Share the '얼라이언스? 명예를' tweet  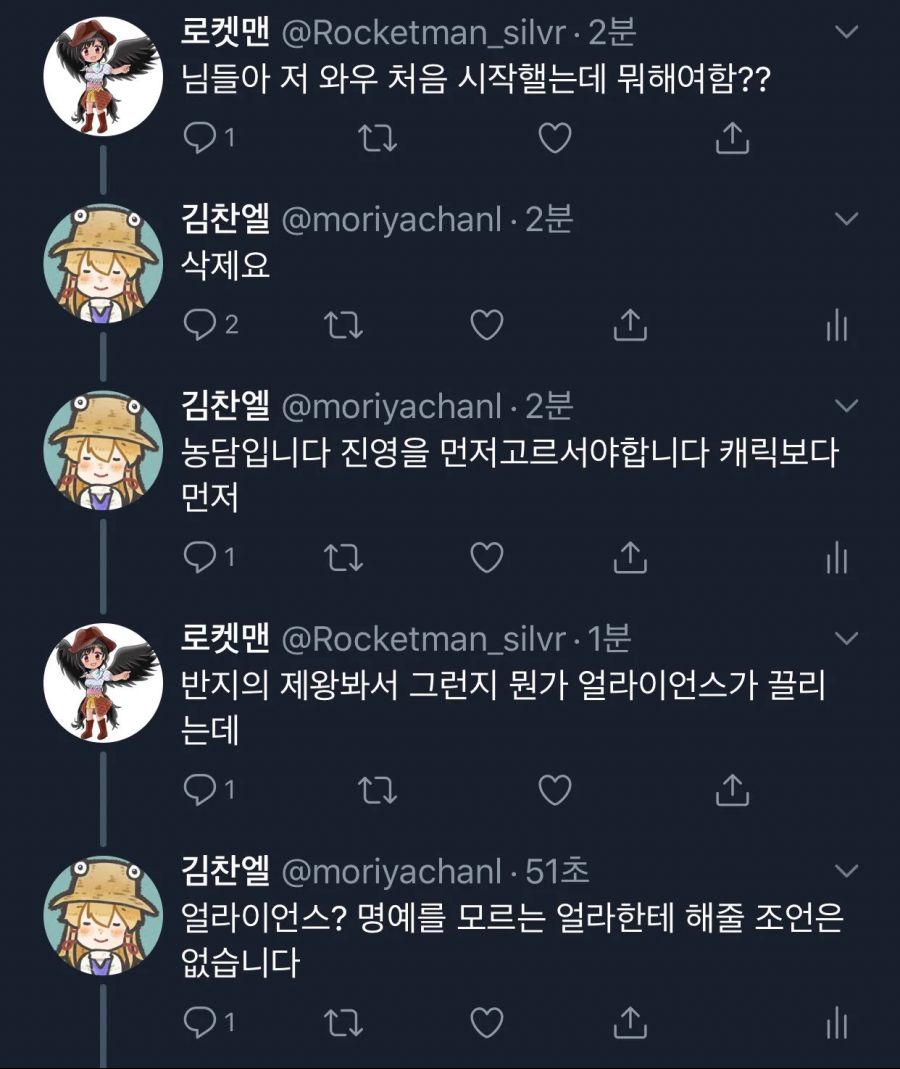point(630,1022)
